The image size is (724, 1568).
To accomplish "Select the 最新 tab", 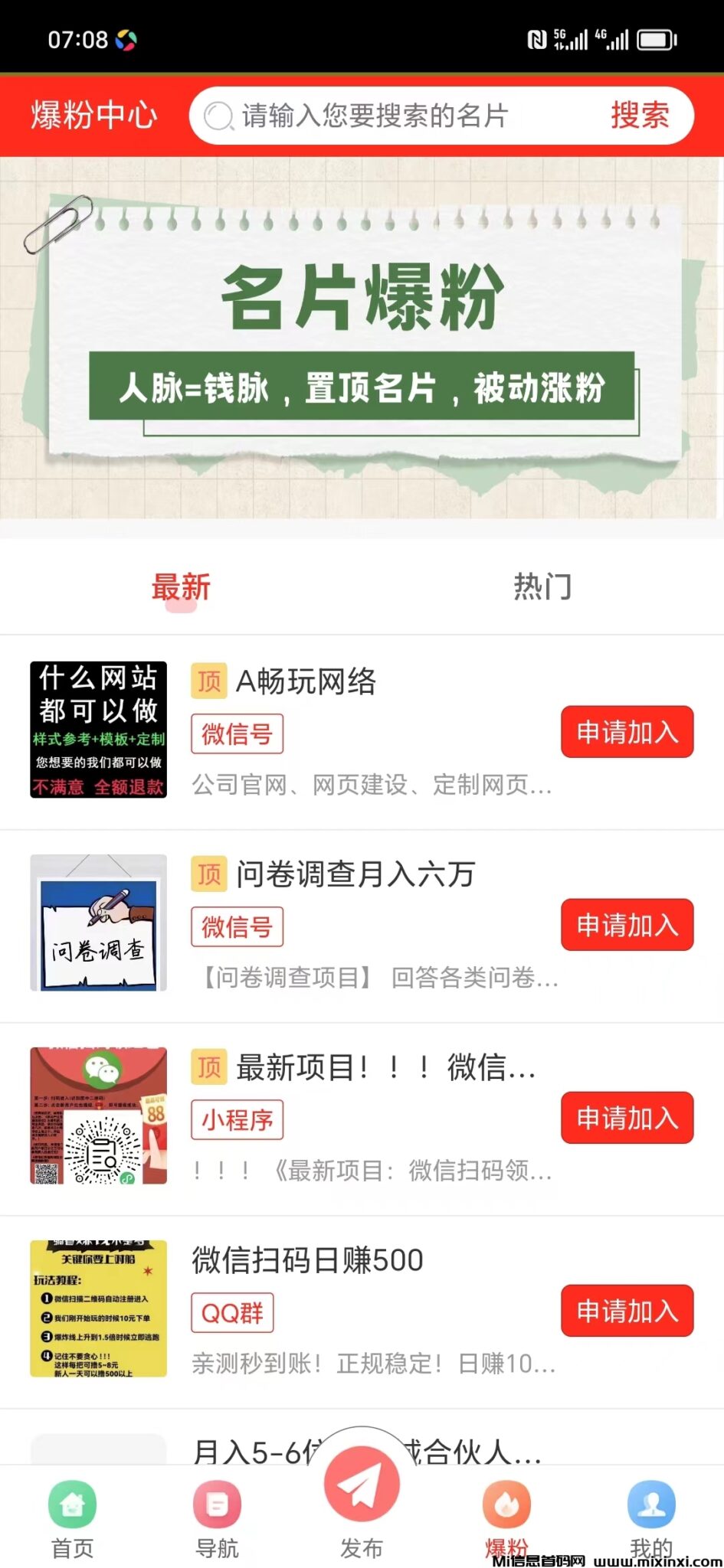I will pyautogui.click(x=182, y=586).
